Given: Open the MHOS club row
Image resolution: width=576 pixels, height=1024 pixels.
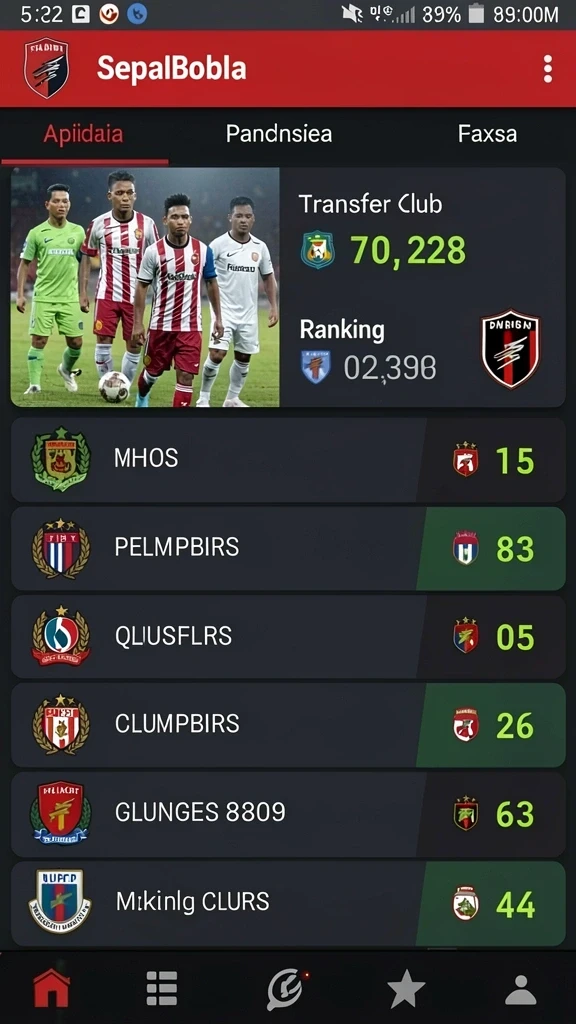Looking at the screenshot, I should 288,460.
